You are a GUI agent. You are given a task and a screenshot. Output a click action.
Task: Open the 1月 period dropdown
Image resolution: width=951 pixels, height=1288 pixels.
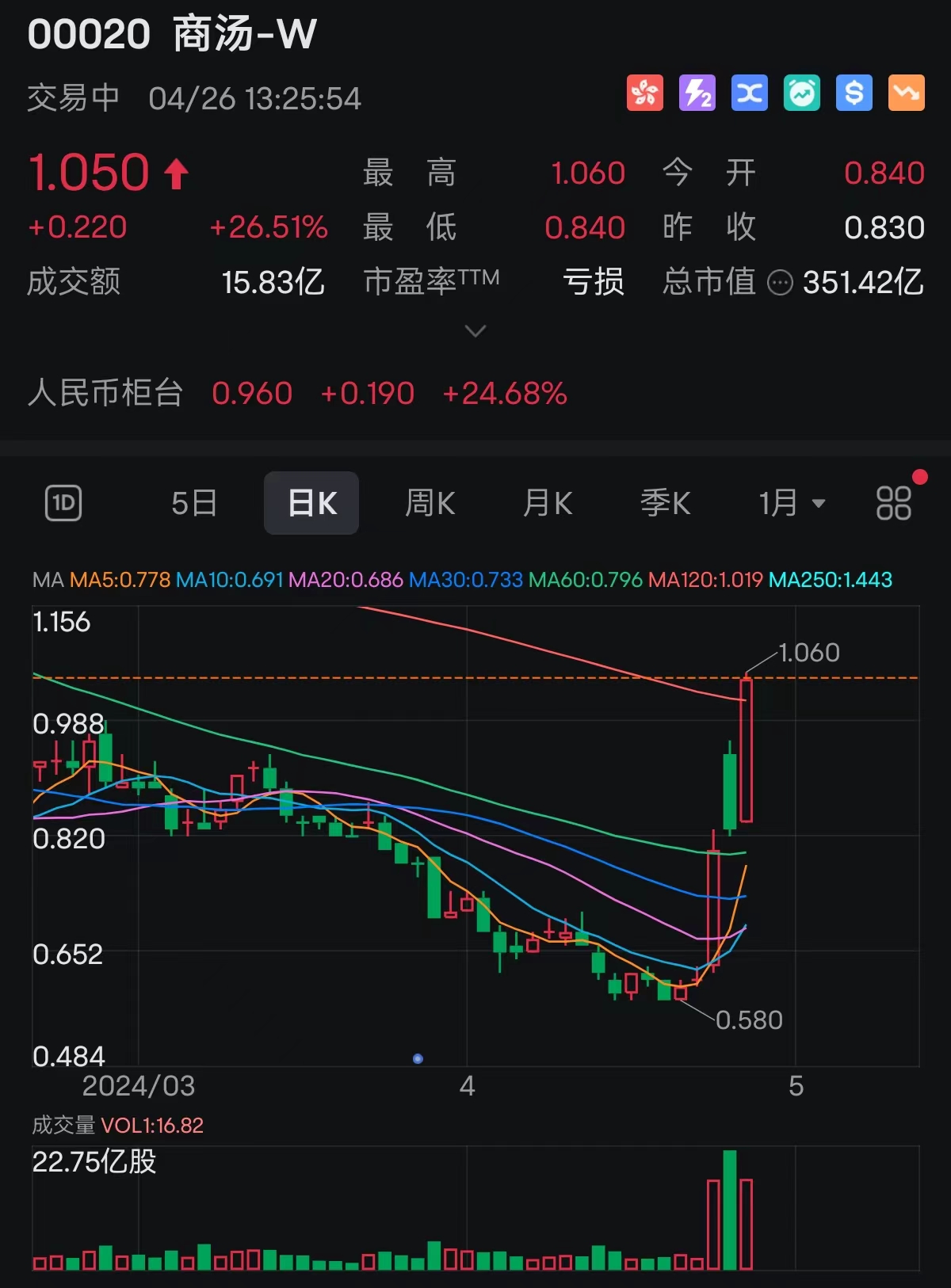click(791, 503)
